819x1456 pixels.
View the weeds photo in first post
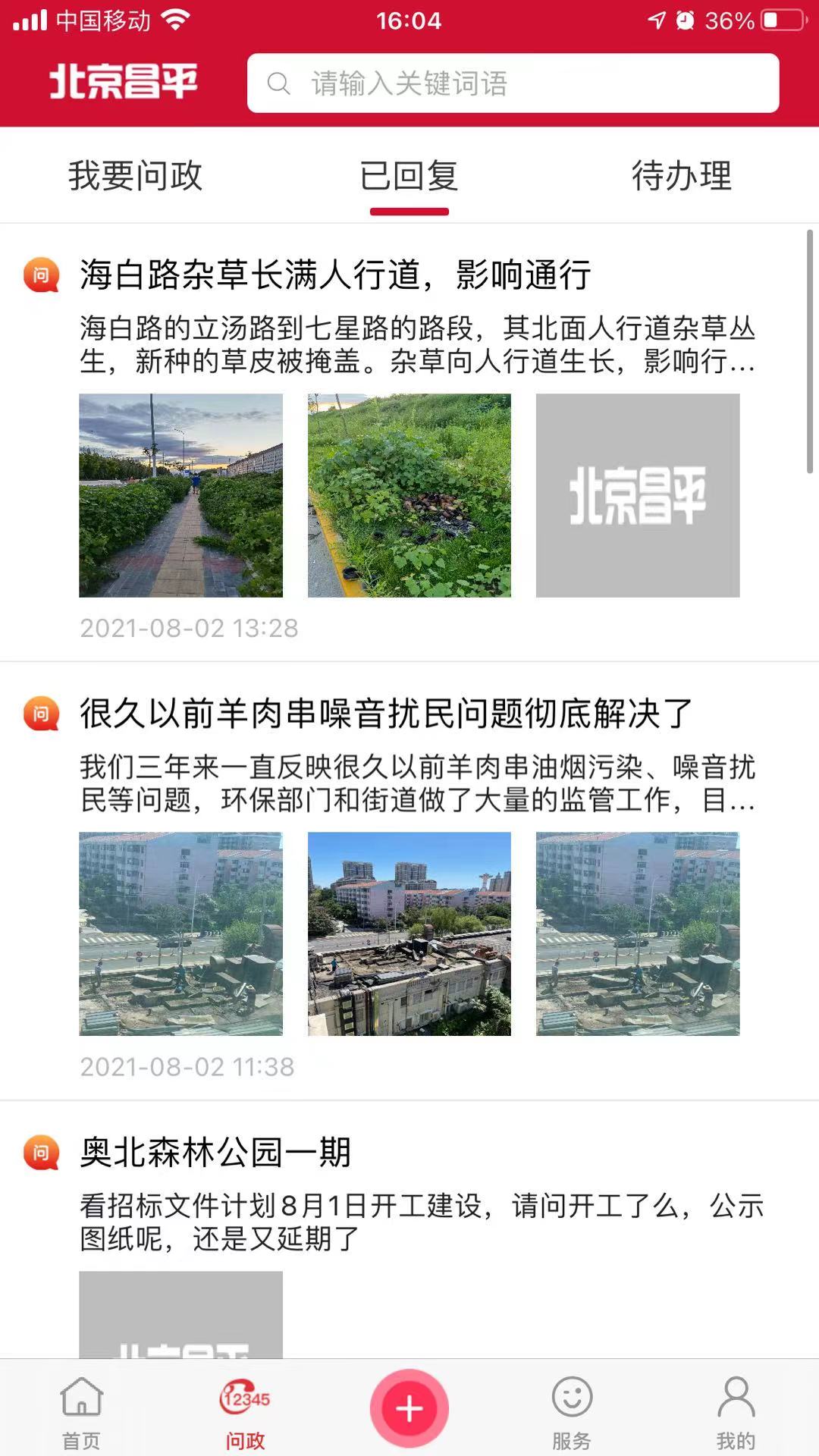tap(409, 494)
